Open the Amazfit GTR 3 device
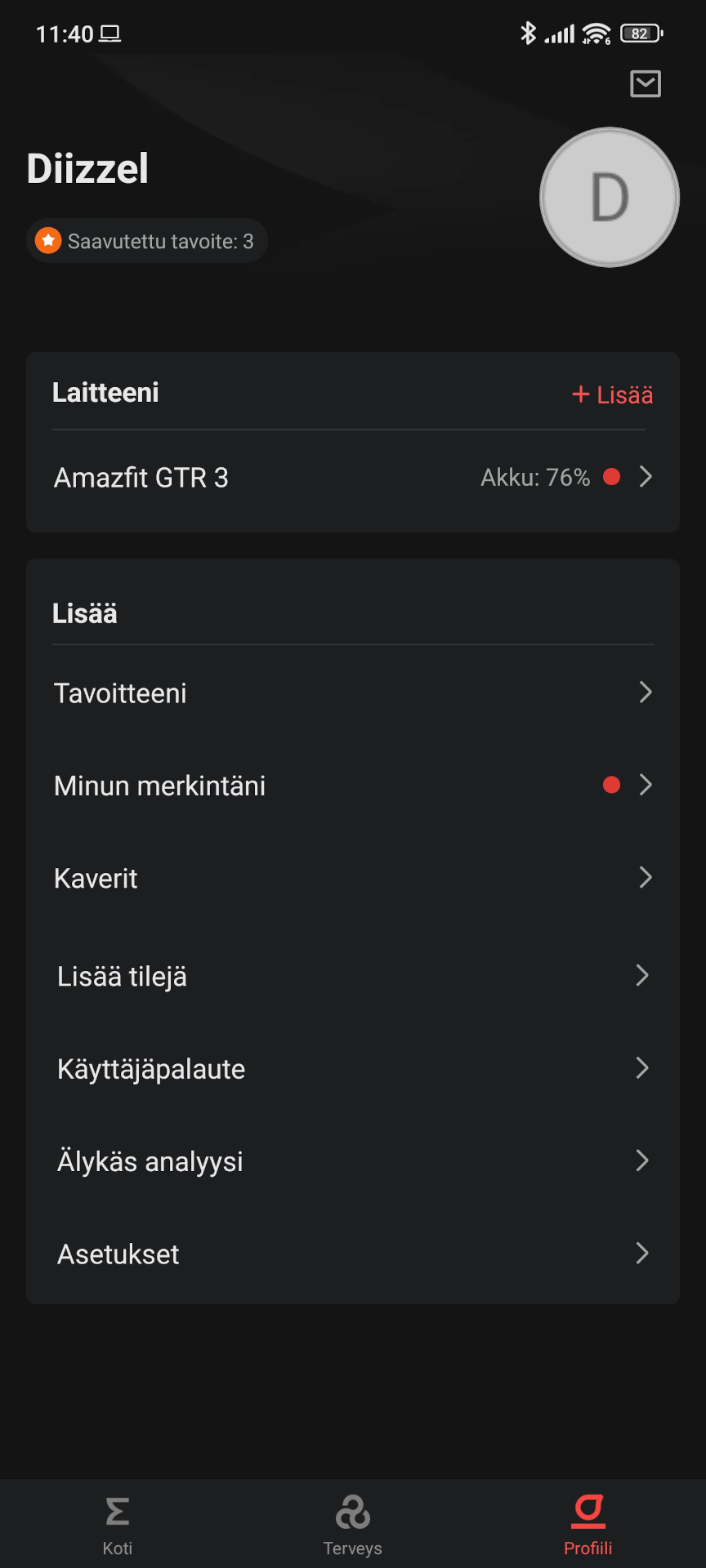The image size is (706, 1568). coord(352,478)
